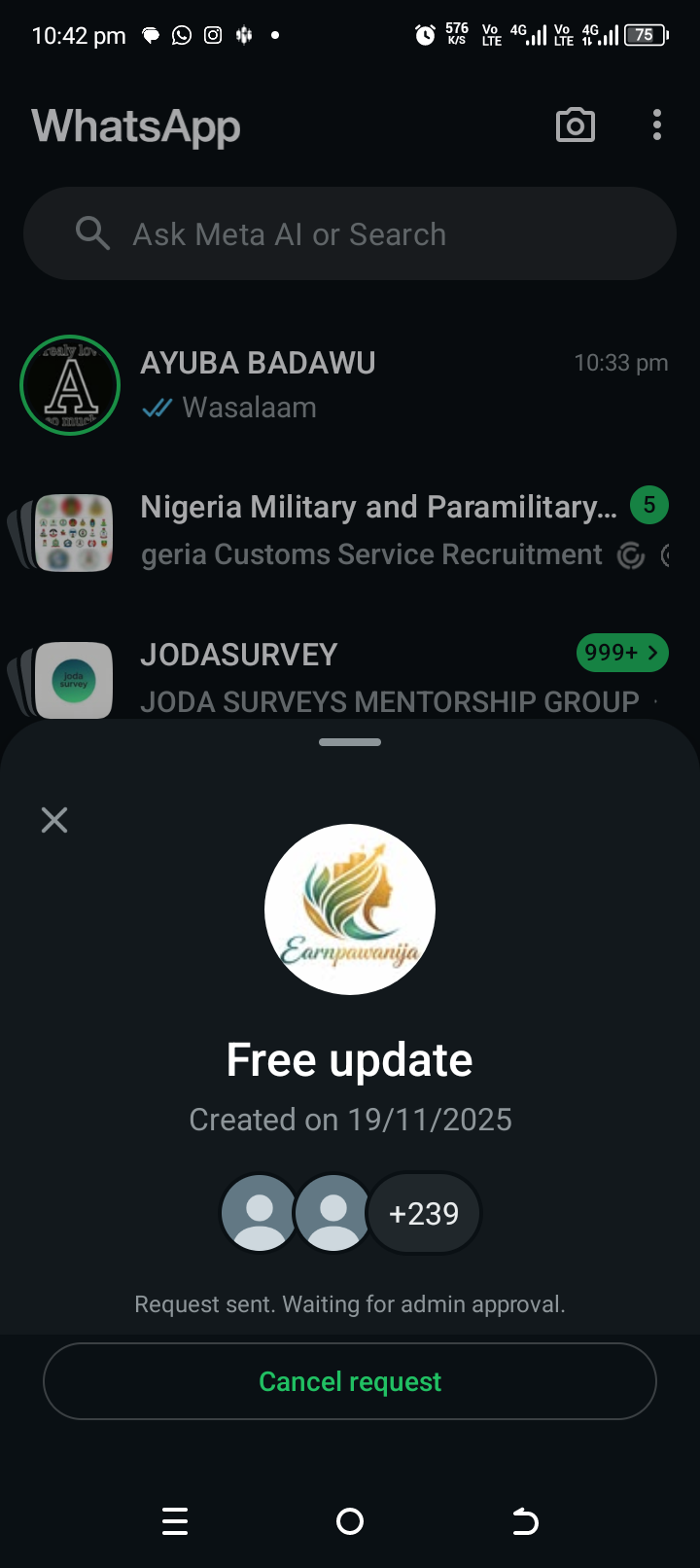Cancel the join request
The width and height of the screenshot is (700, 1568).
(350, 1381)
